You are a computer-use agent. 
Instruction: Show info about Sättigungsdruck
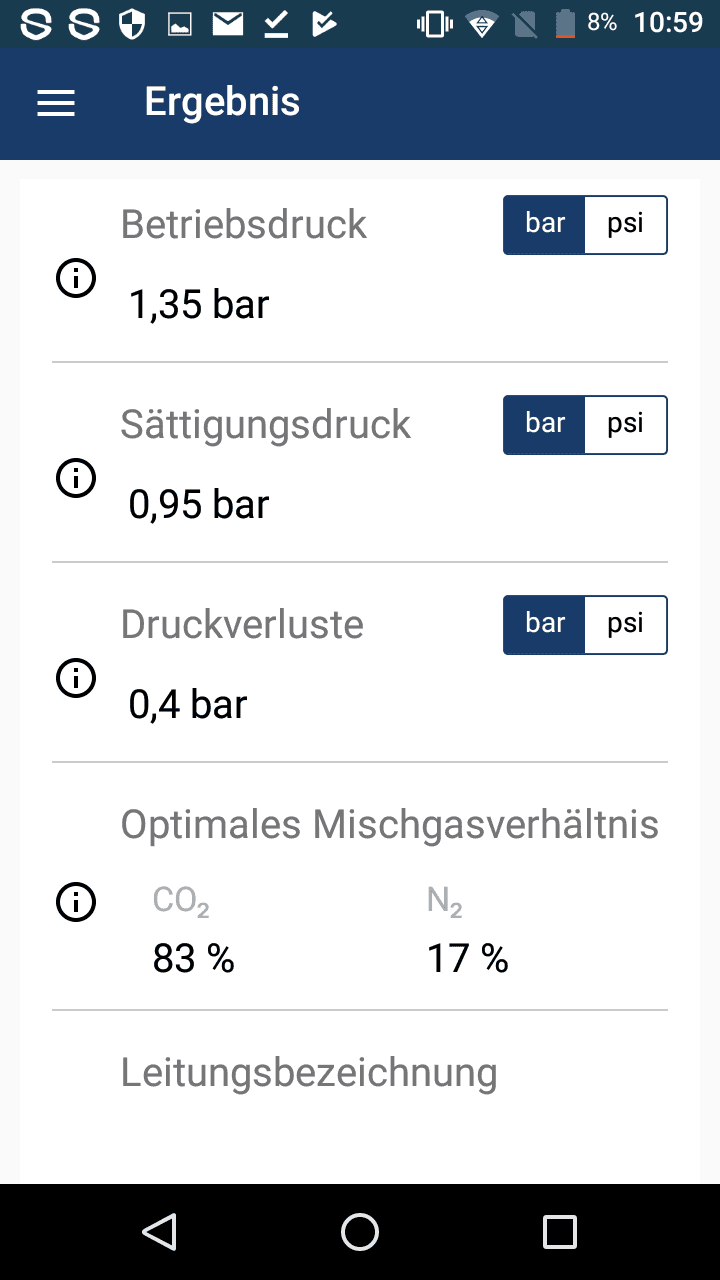click(x=76, y=478)
